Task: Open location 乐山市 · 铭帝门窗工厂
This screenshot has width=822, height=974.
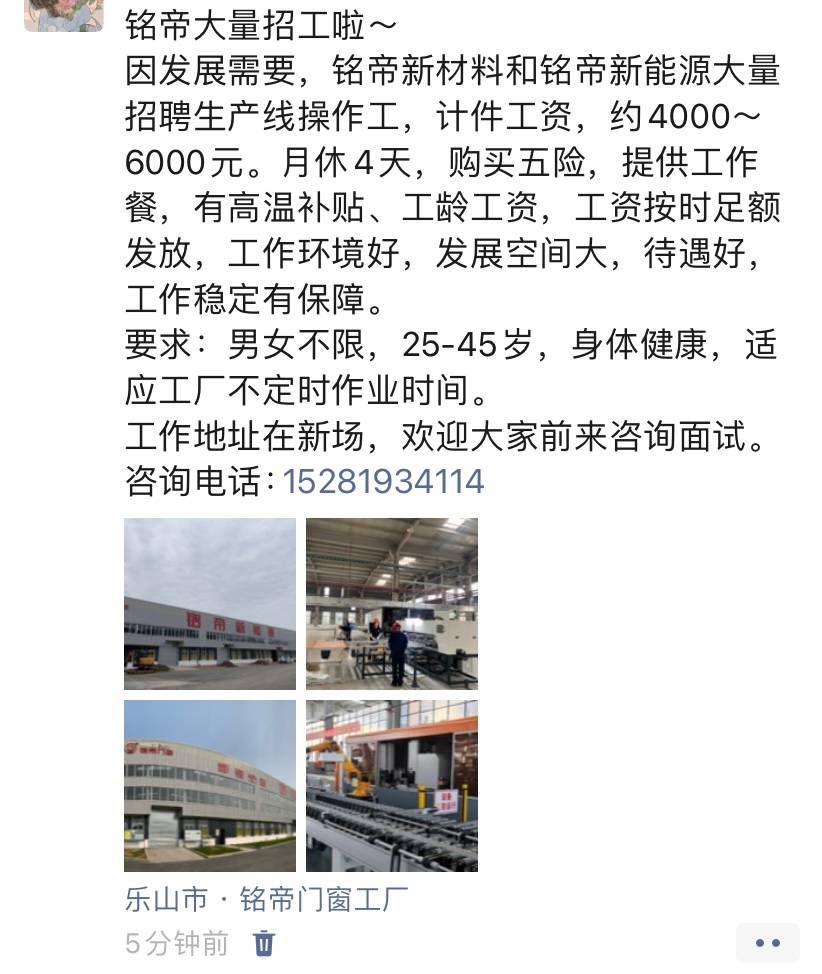Action: (x=267, y=899)
